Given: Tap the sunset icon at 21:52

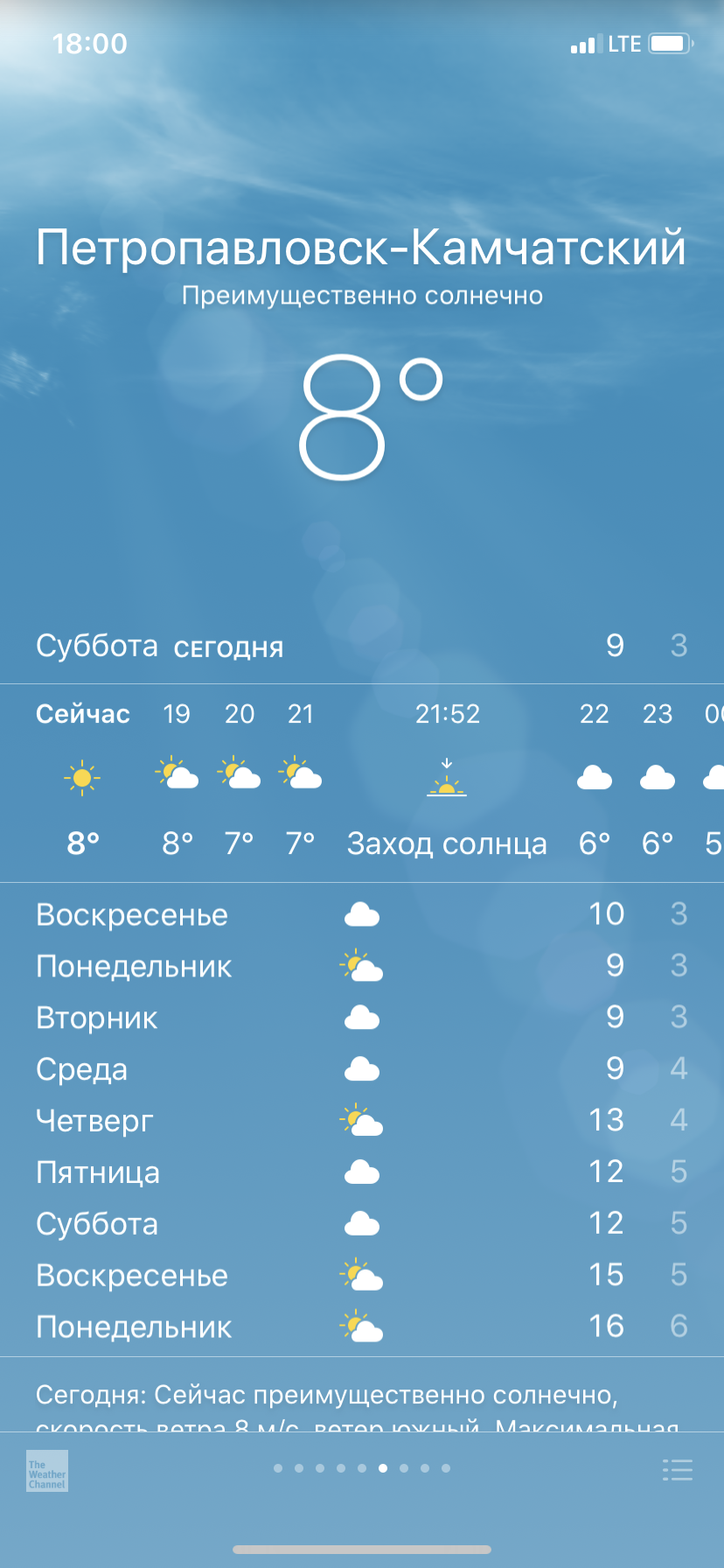Looking at the screenshot, I should tap(446, 779).
